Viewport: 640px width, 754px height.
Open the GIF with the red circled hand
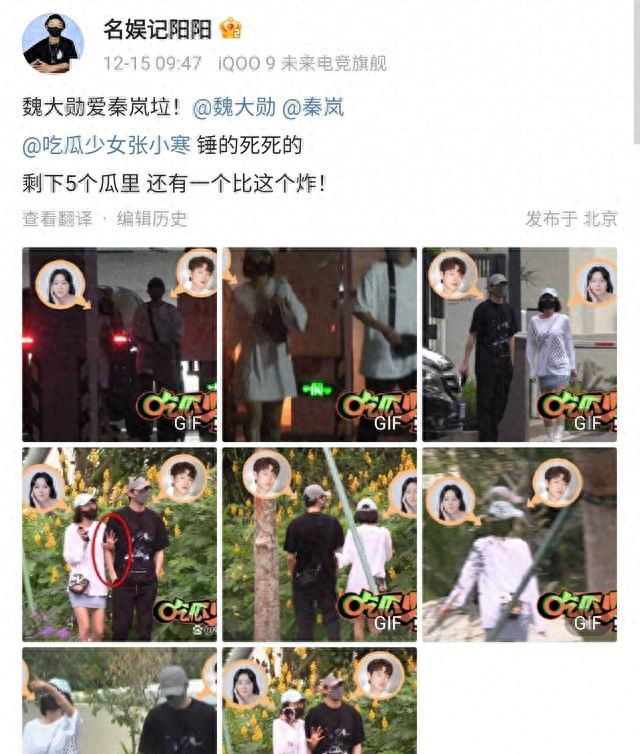coord(119,543)
